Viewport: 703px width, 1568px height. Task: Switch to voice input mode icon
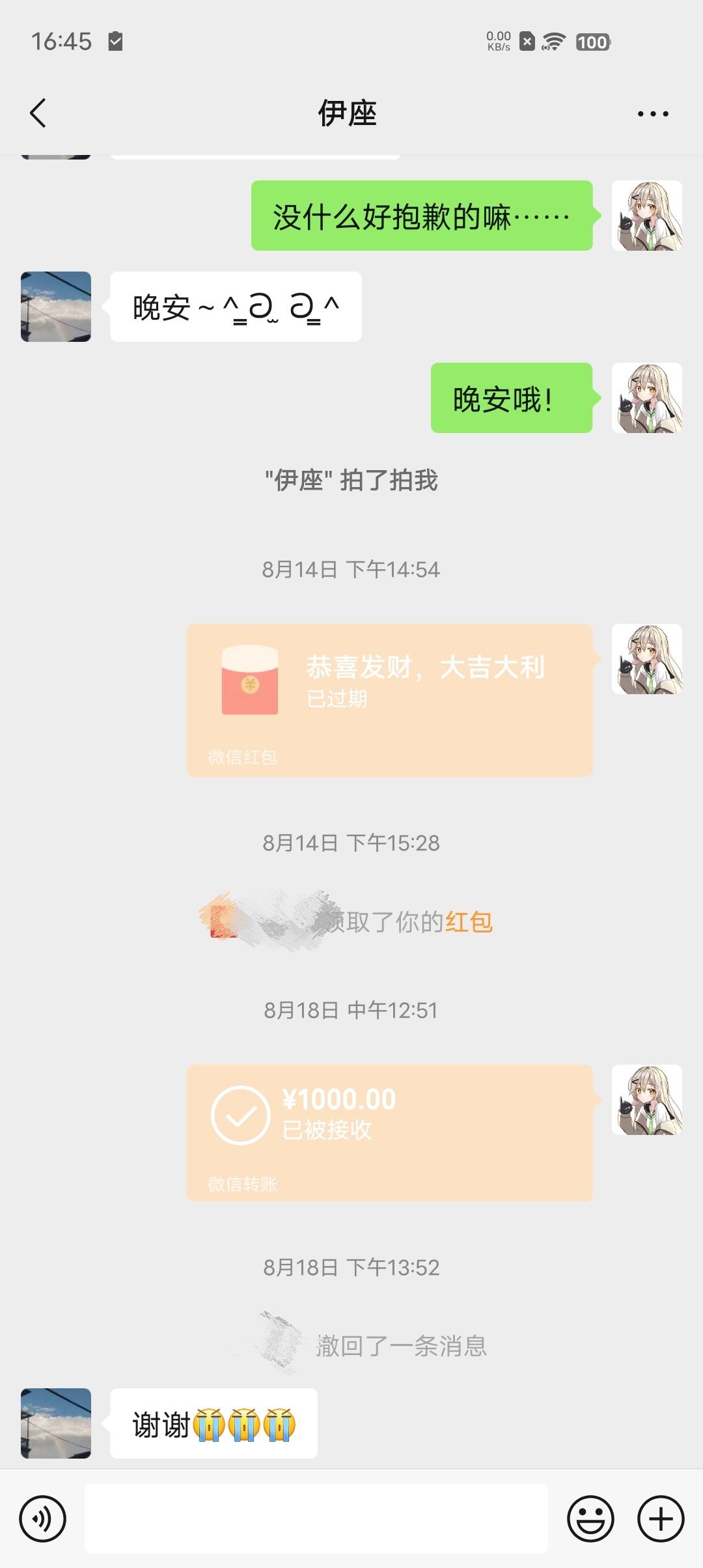pos(42,1519)
